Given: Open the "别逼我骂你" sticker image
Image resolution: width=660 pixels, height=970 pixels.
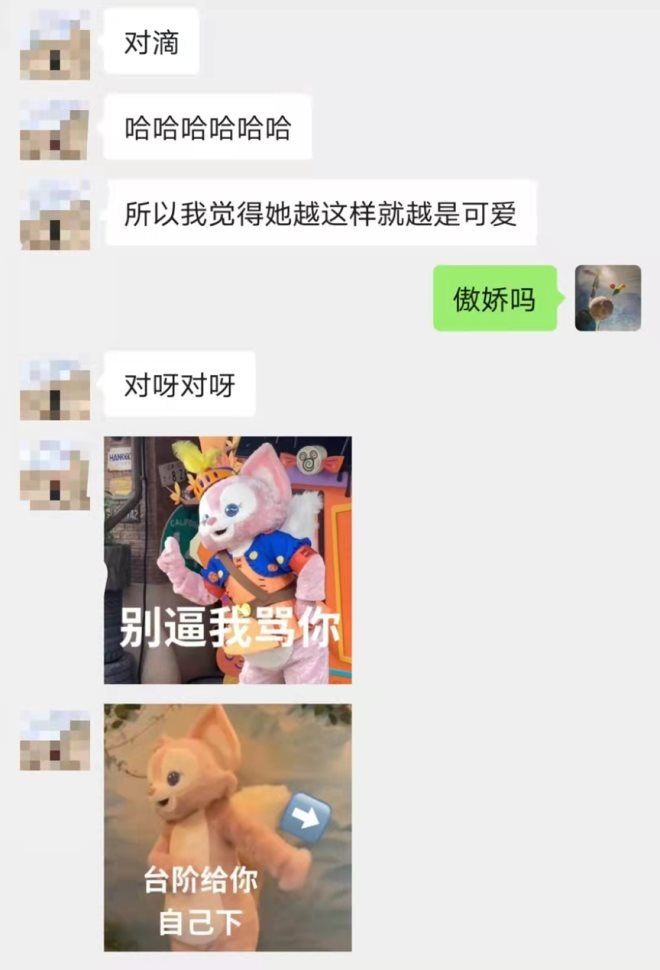Looking at the screenshot, I should 227,560.
